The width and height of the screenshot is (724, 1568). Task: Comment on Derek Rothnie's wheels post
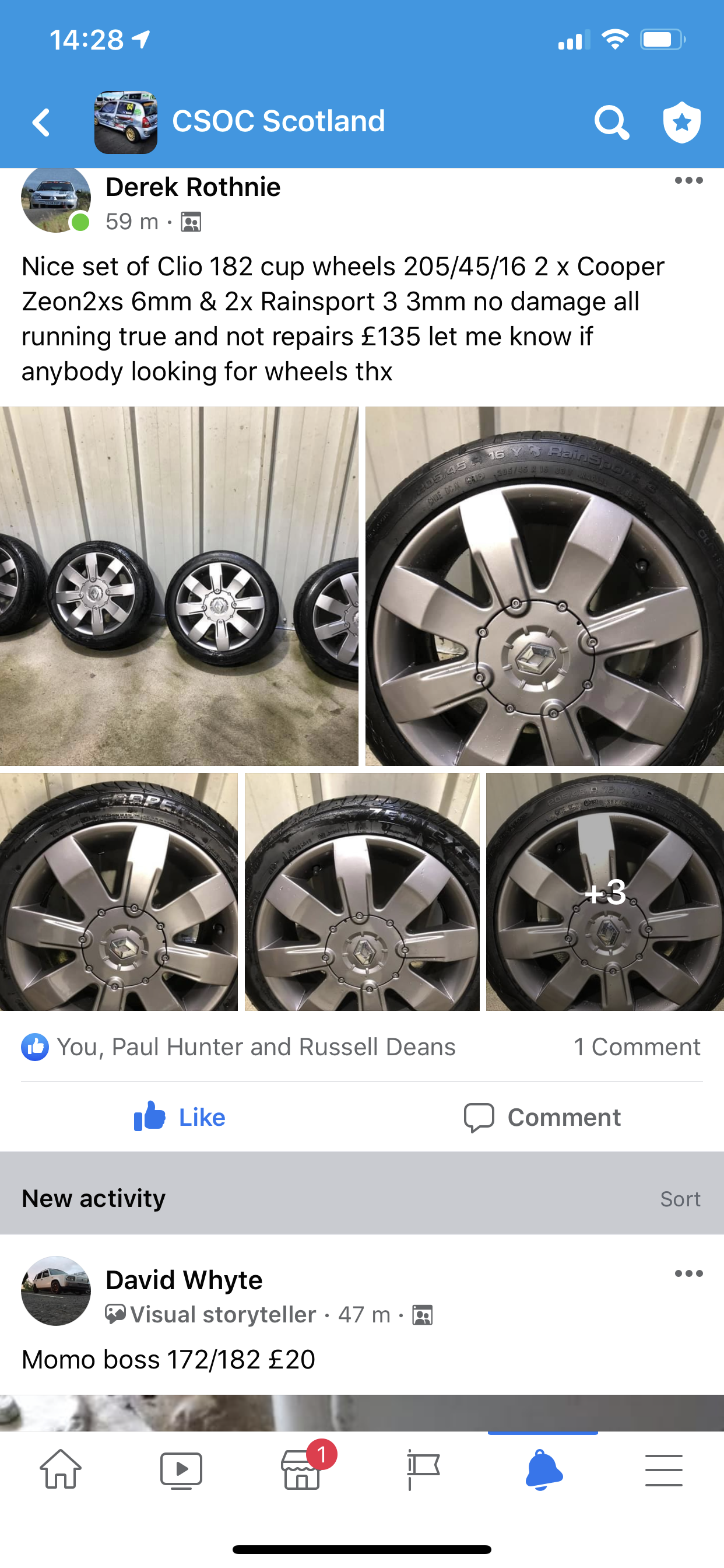(542, 1117)
